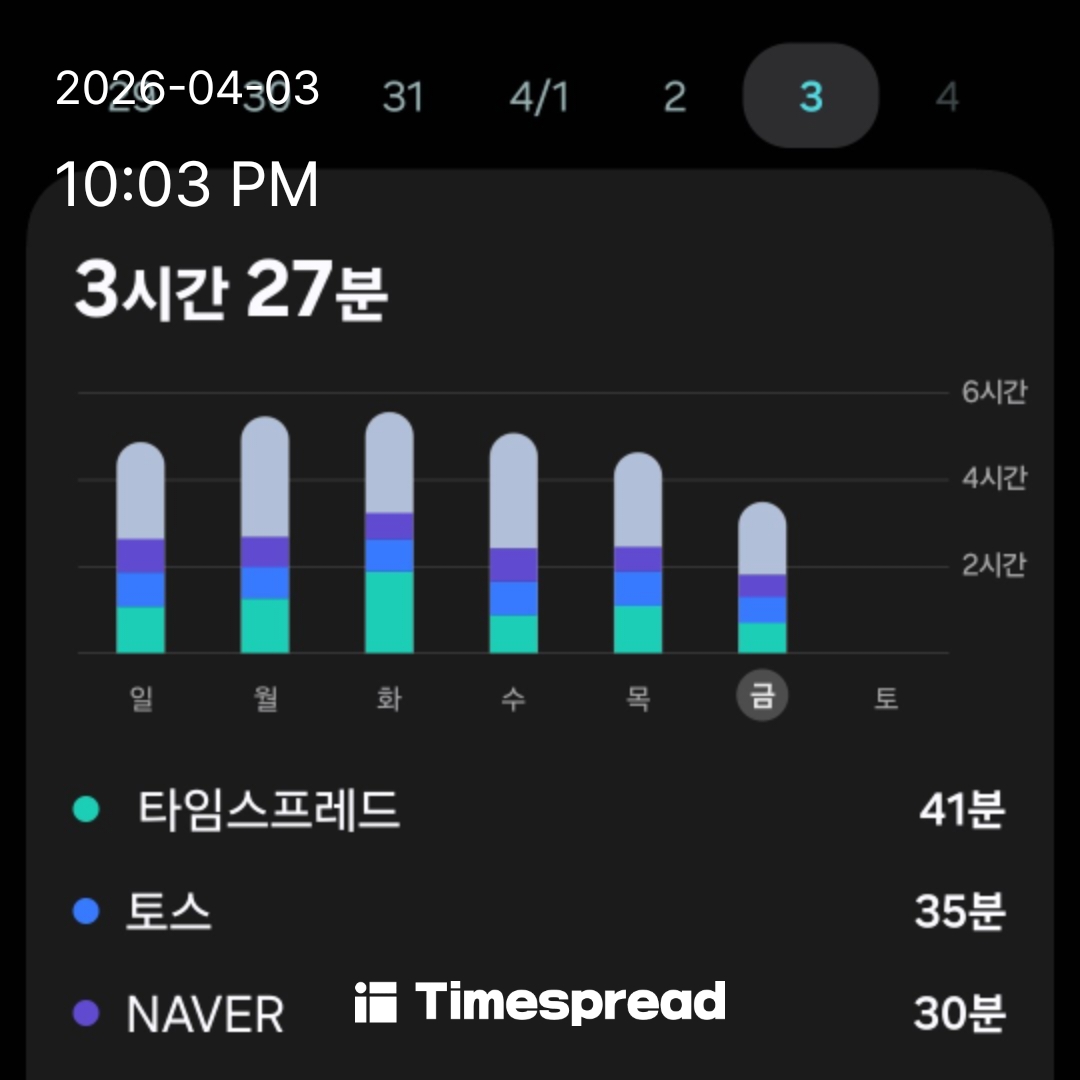Jump to day 4 in the date strip

(946, 97)
